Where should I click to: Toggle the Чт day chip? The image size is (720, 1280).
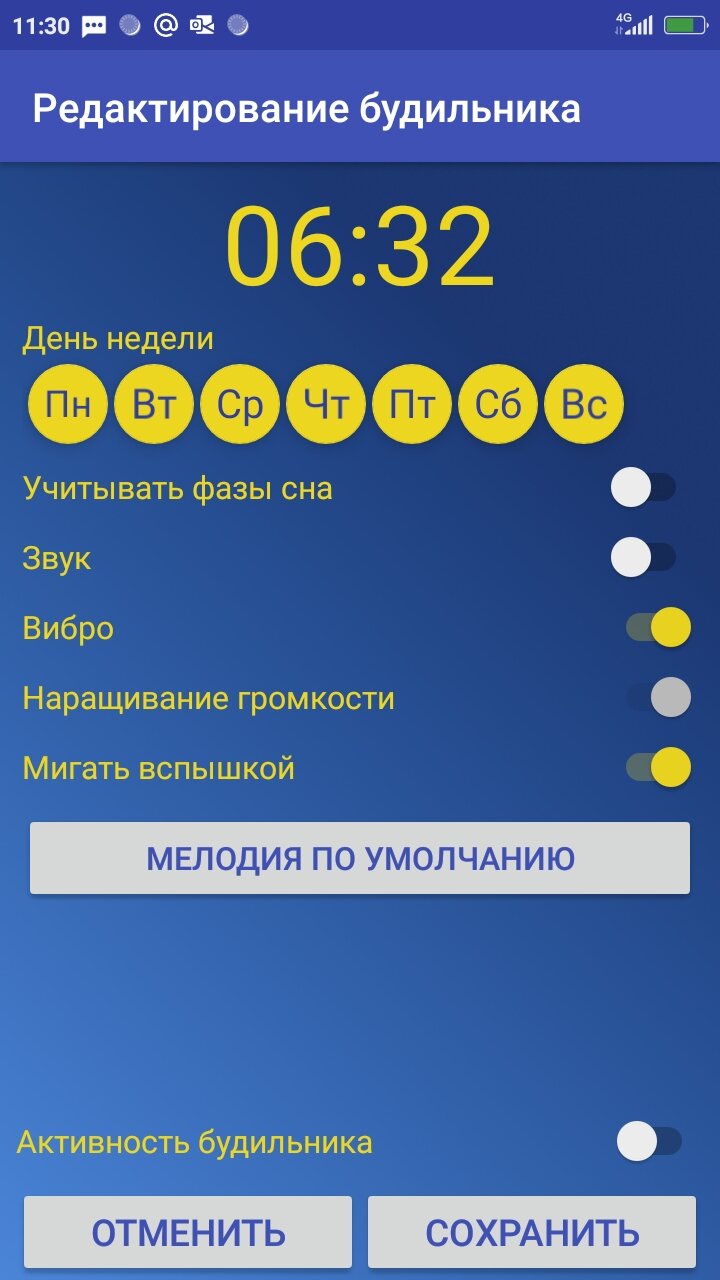[326, 405]
